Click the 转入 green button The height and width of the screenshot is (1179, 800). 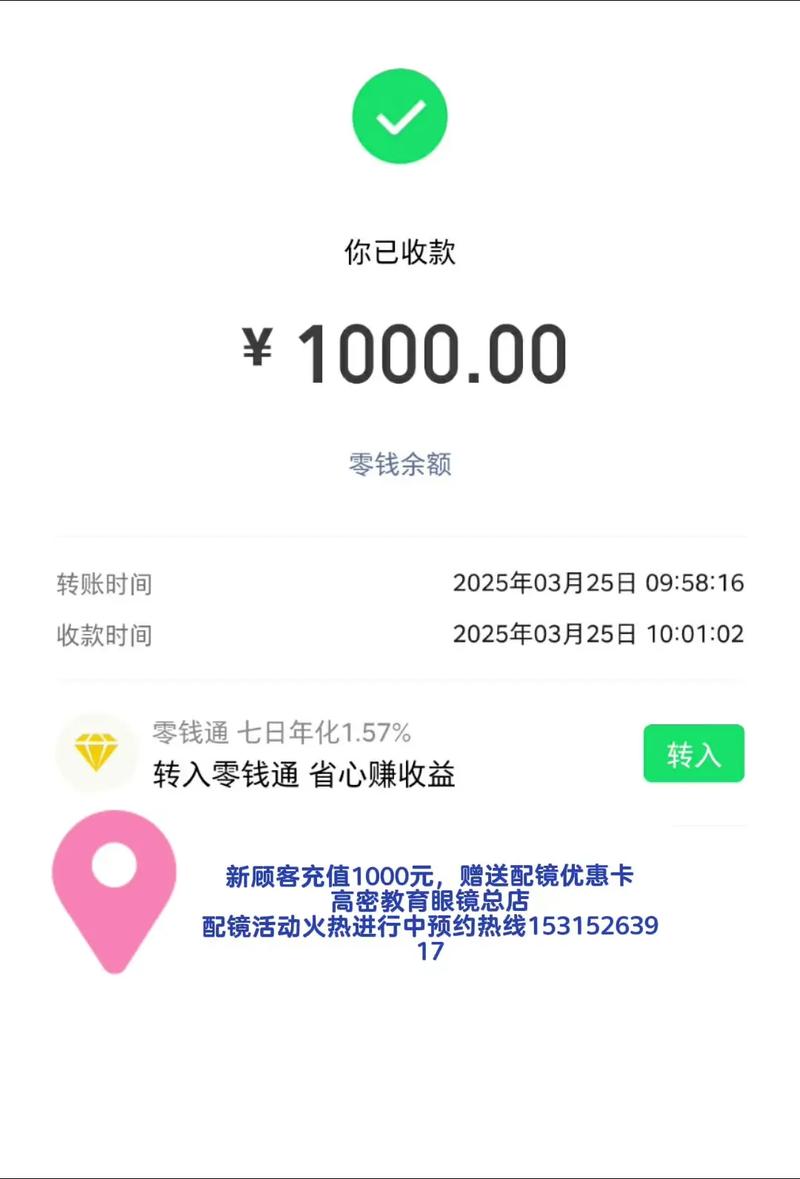[694, 755]
